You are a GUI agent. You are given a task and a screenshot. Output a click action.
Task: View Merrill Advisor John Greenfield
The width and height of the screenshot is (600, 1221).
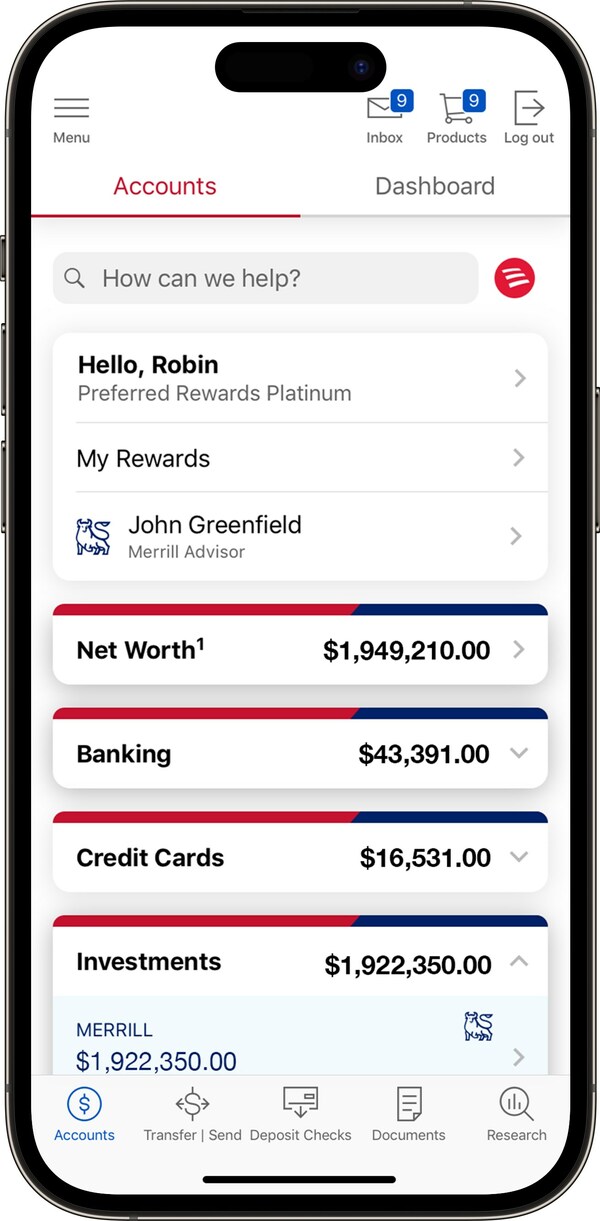300,536
